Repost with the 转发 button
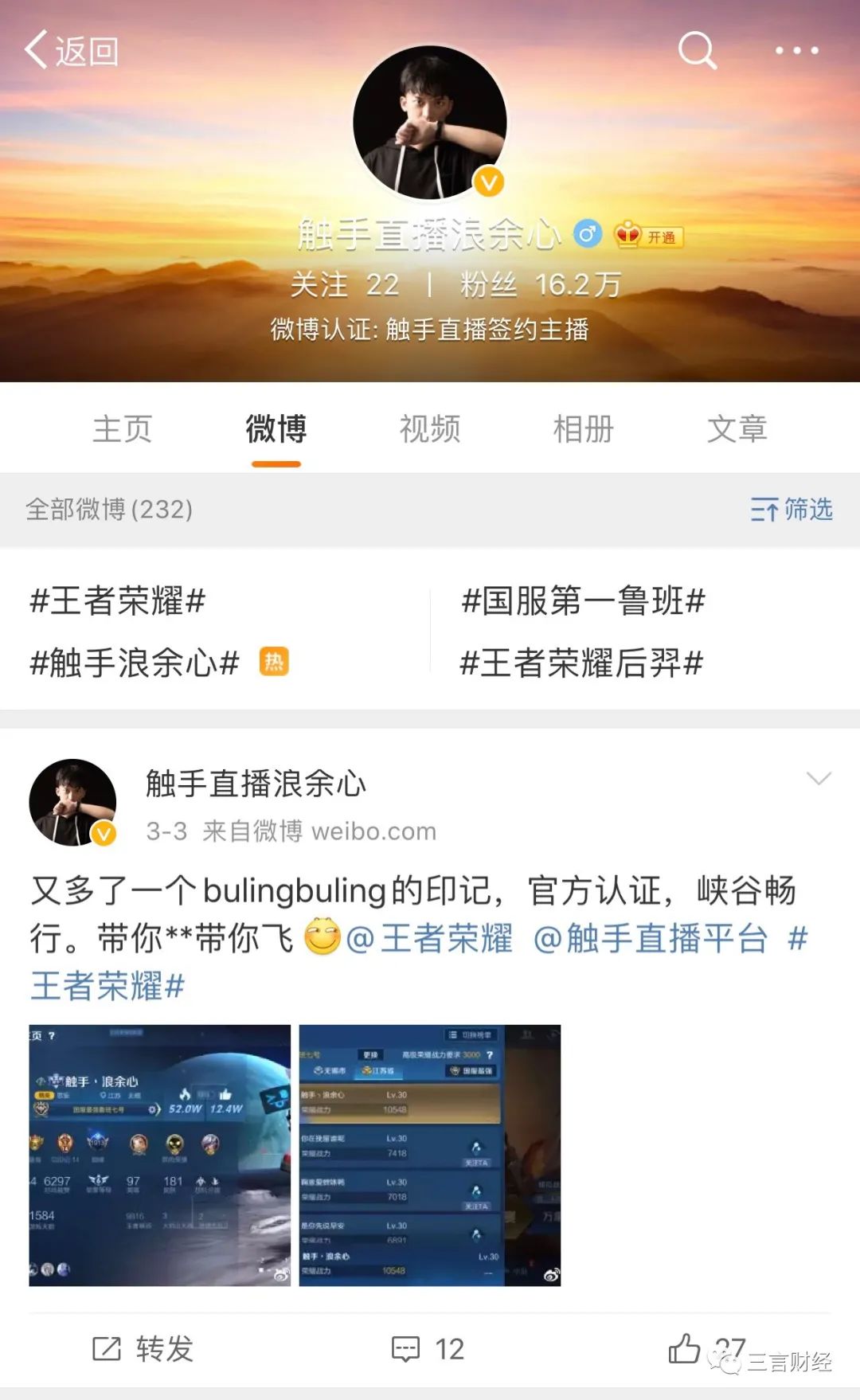860x1400 pixels. tap(143, 1349)
